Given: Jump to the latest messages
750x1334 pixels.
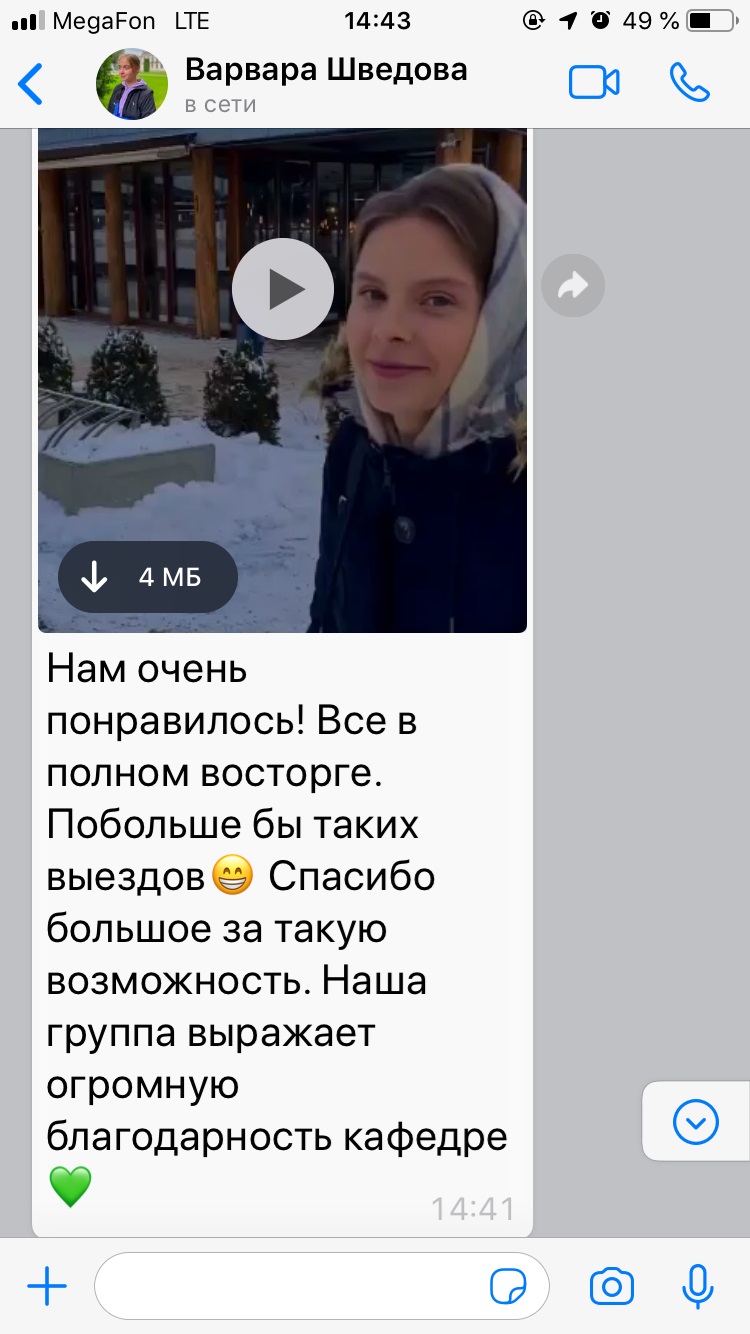Looking at the screenshot, I should coord(696,1122).
